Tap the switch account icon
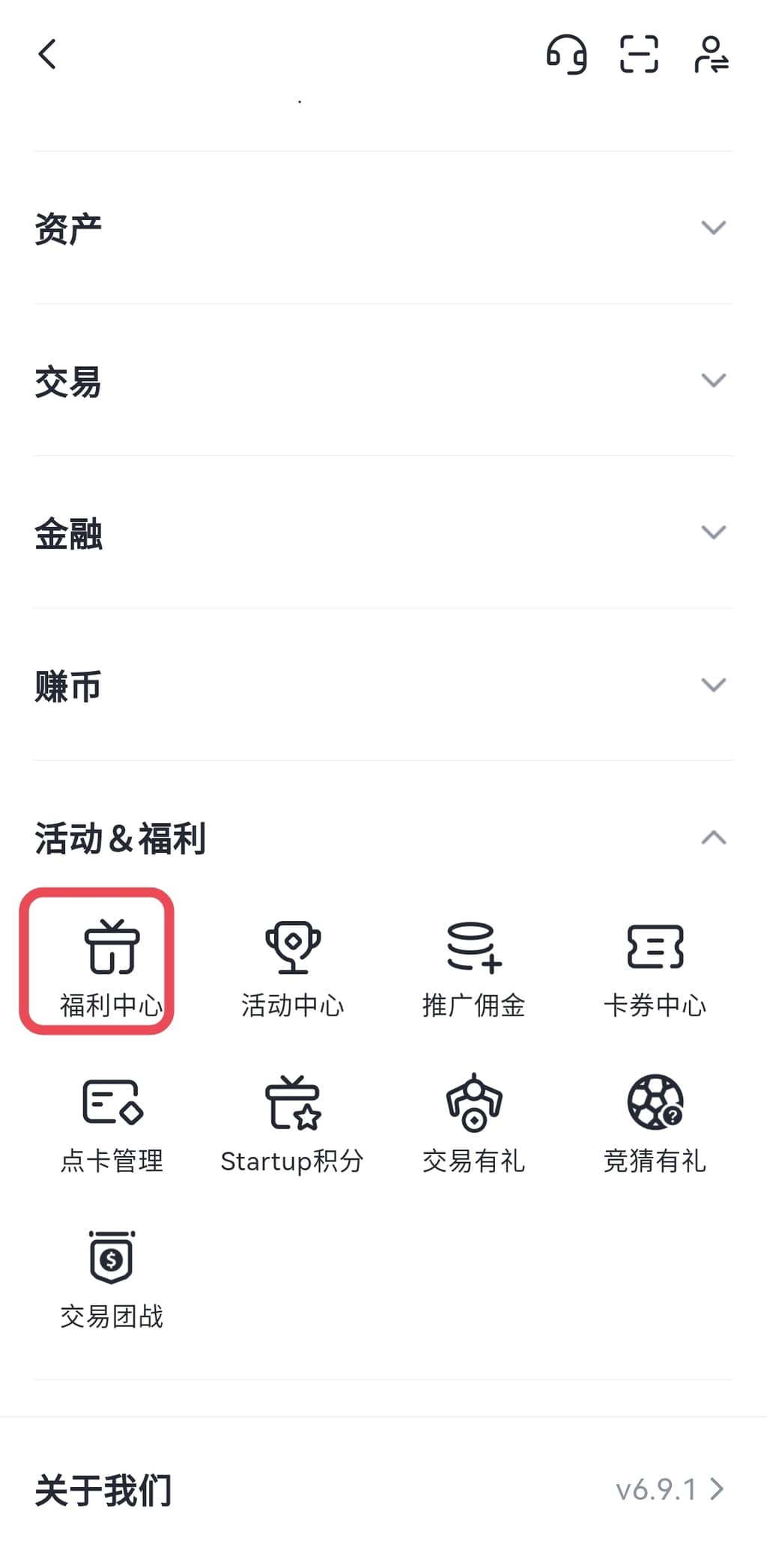Viewport: 767px width, 1568px height. pos(711,55)
